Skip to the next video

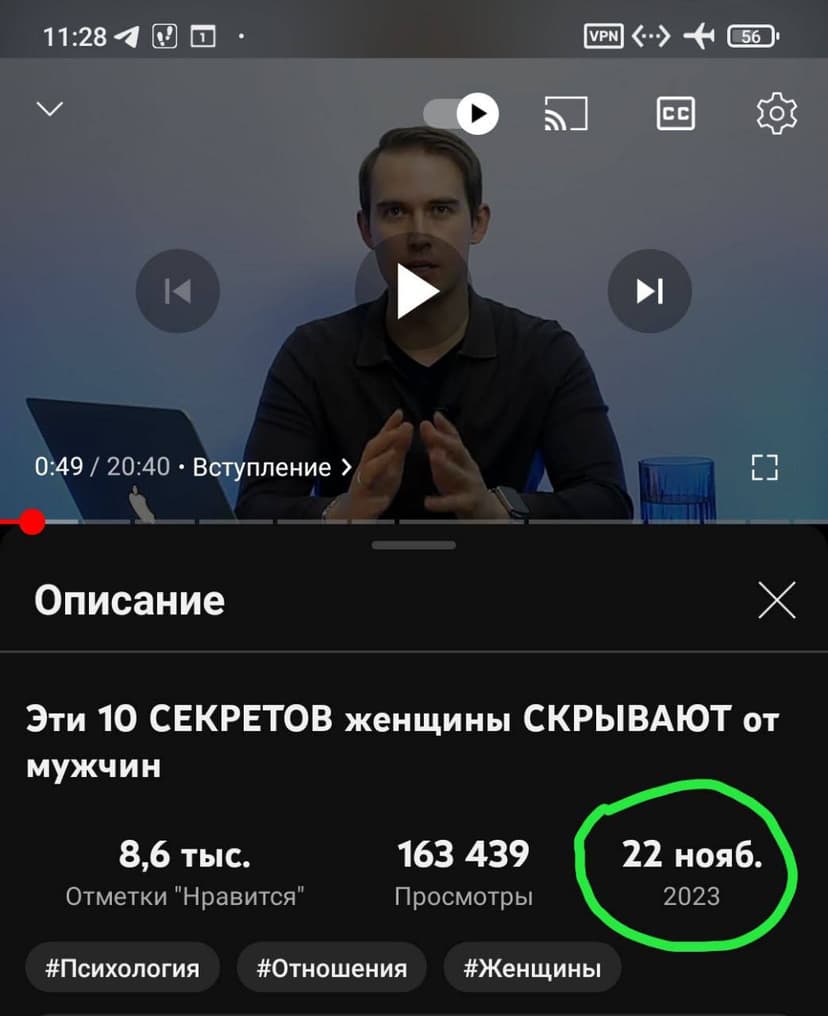coord(650,291)
